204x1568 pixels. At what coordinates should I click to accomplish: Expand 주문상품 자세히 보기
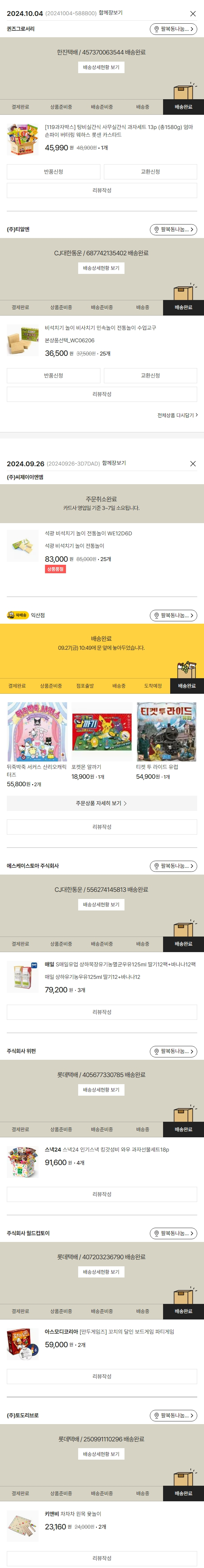click(x=102, y=803)
